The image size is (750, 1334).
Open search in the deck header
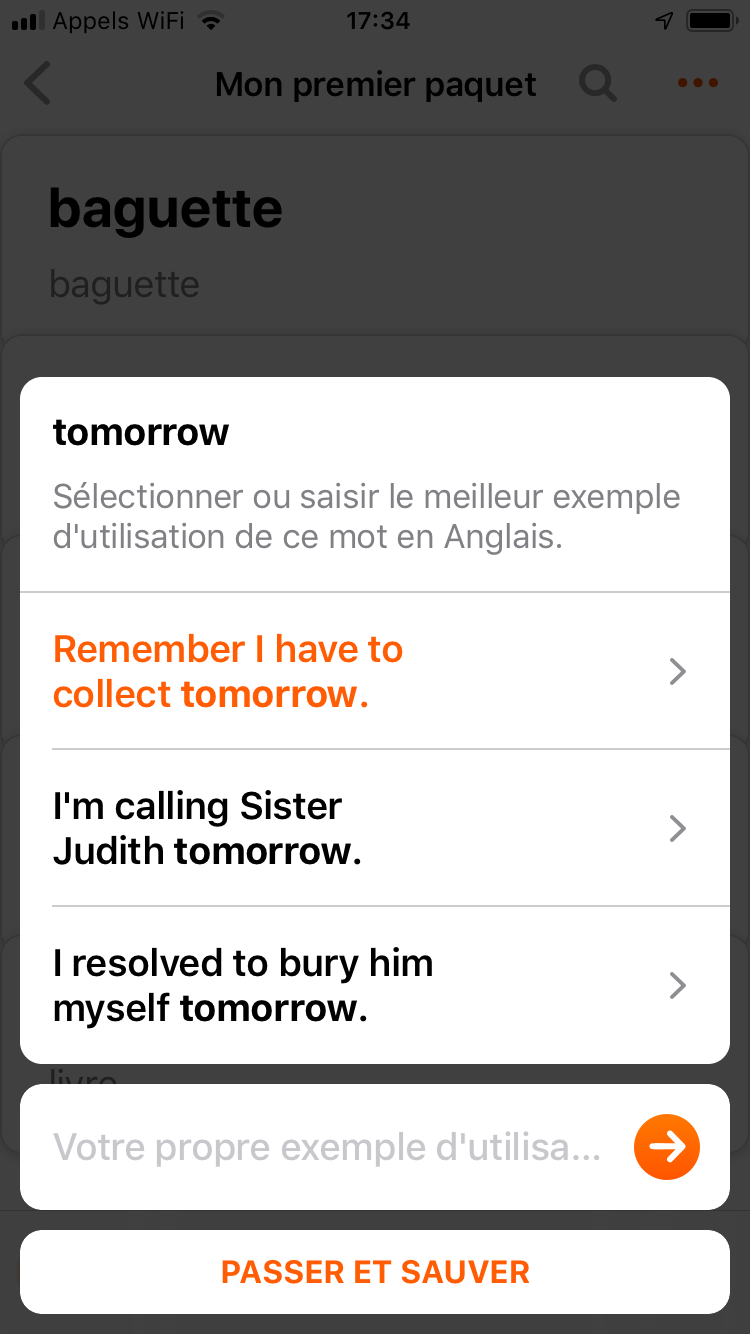(x=597, y=85)
